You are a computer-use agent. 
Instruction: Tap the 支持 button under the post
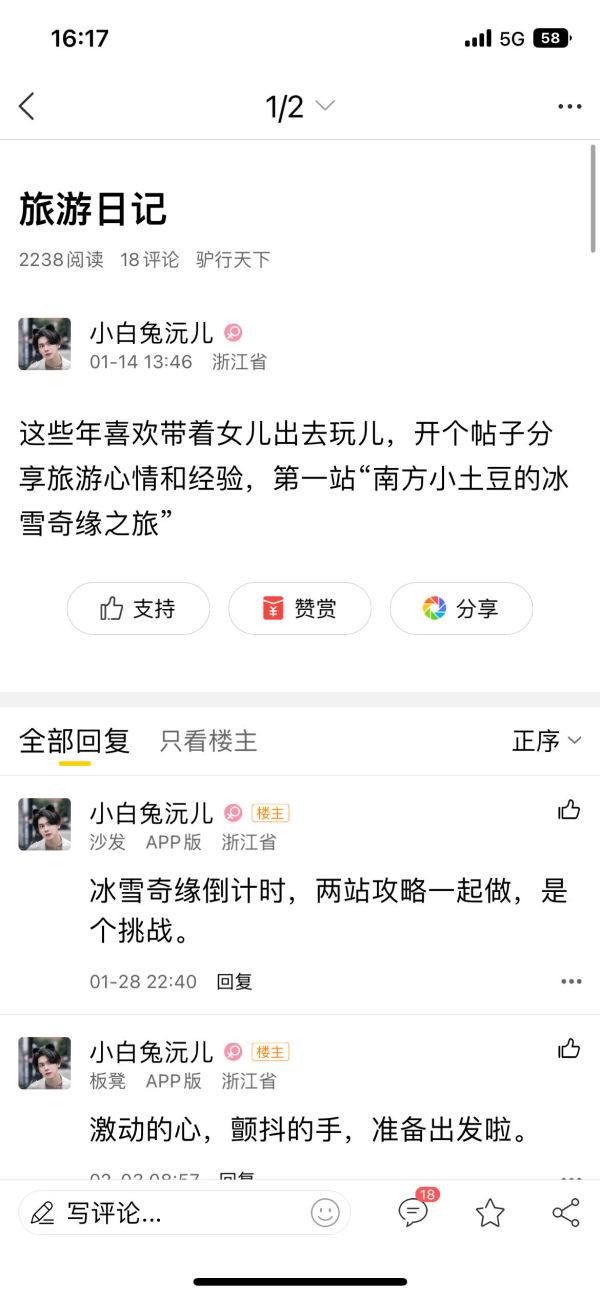pyautogui.click(x=138, y=608)
